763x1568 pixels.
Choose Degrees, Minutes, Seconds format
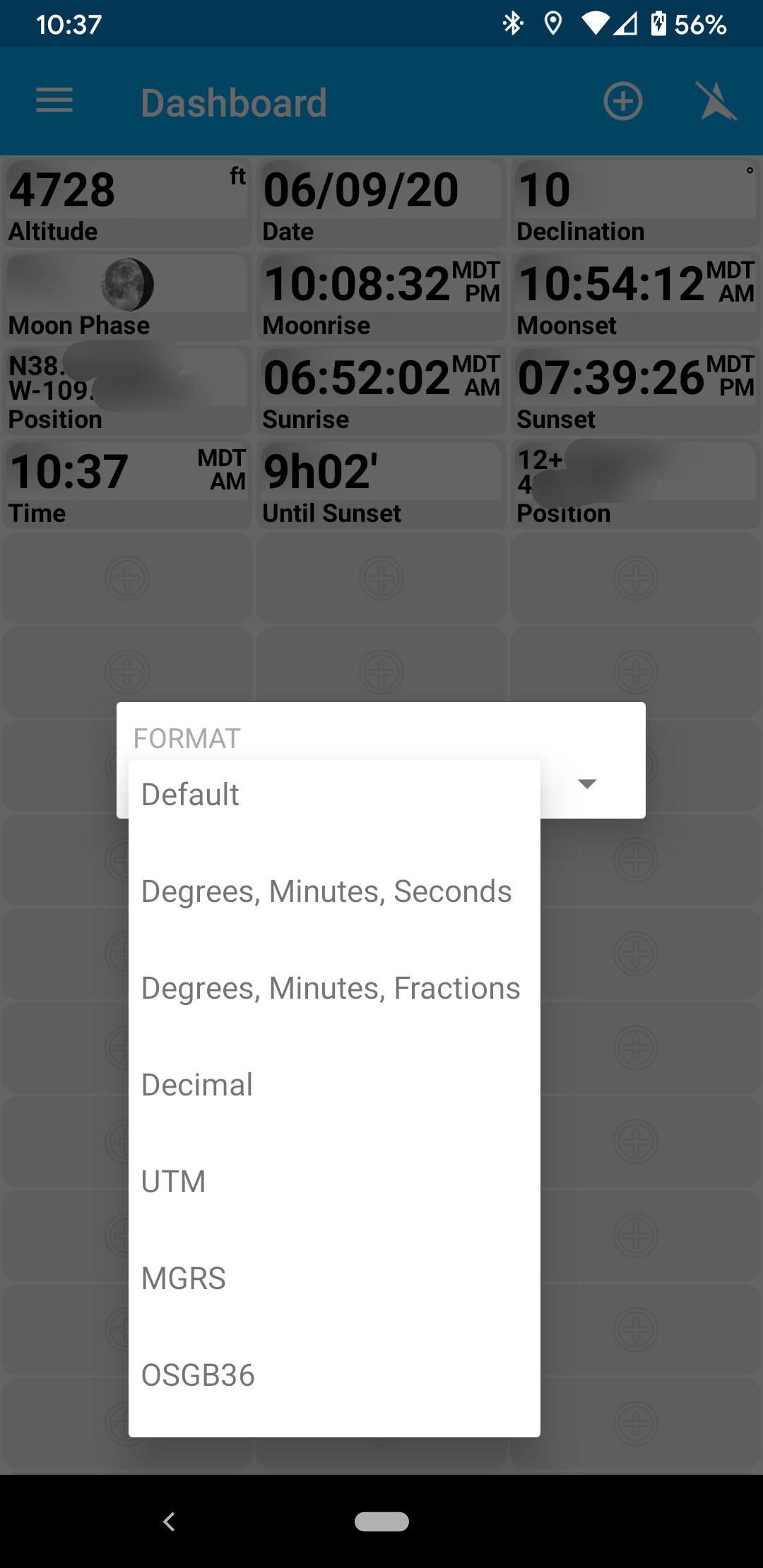click(326, 890)
